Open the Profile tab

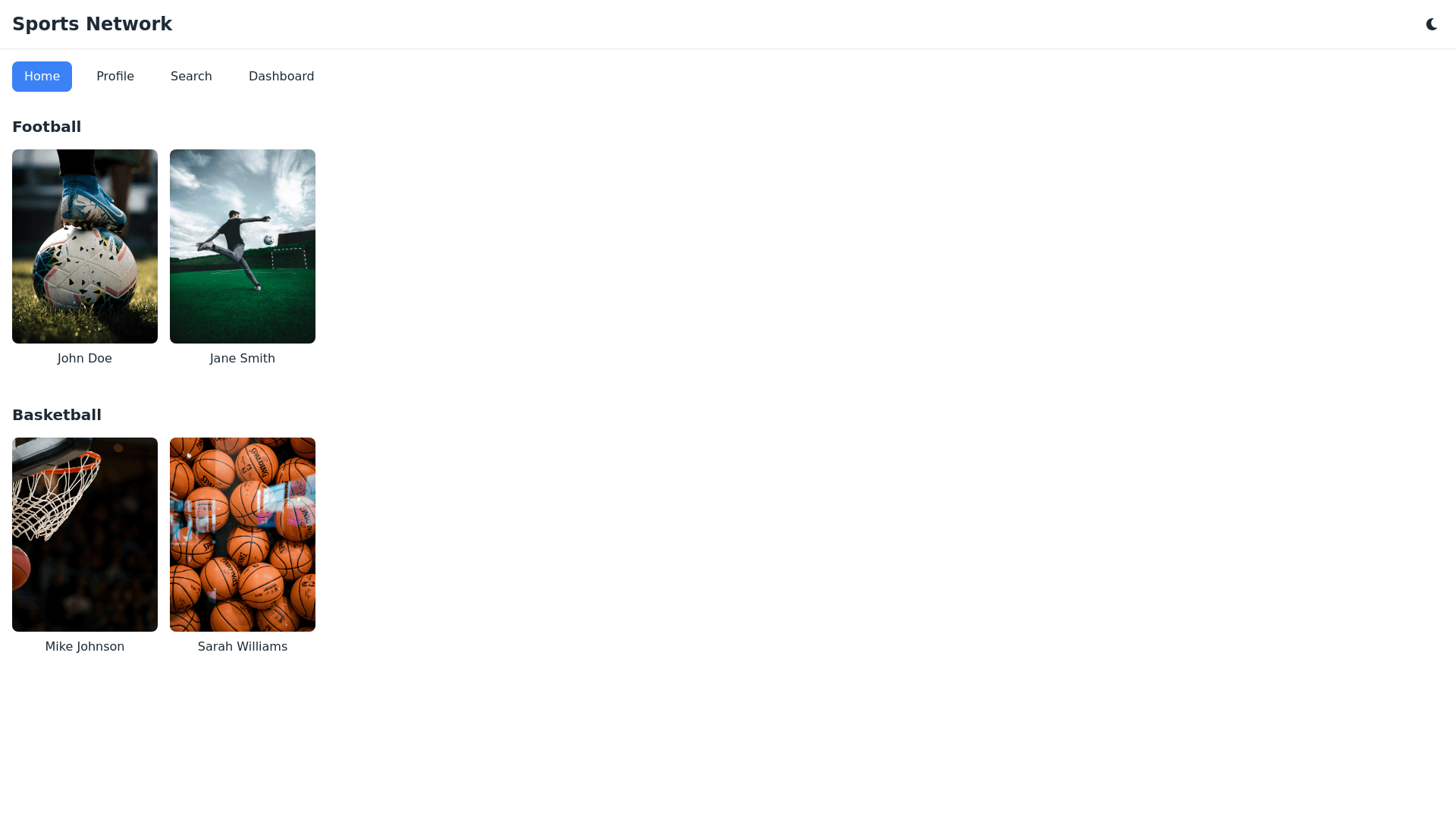tap(115, 77)
